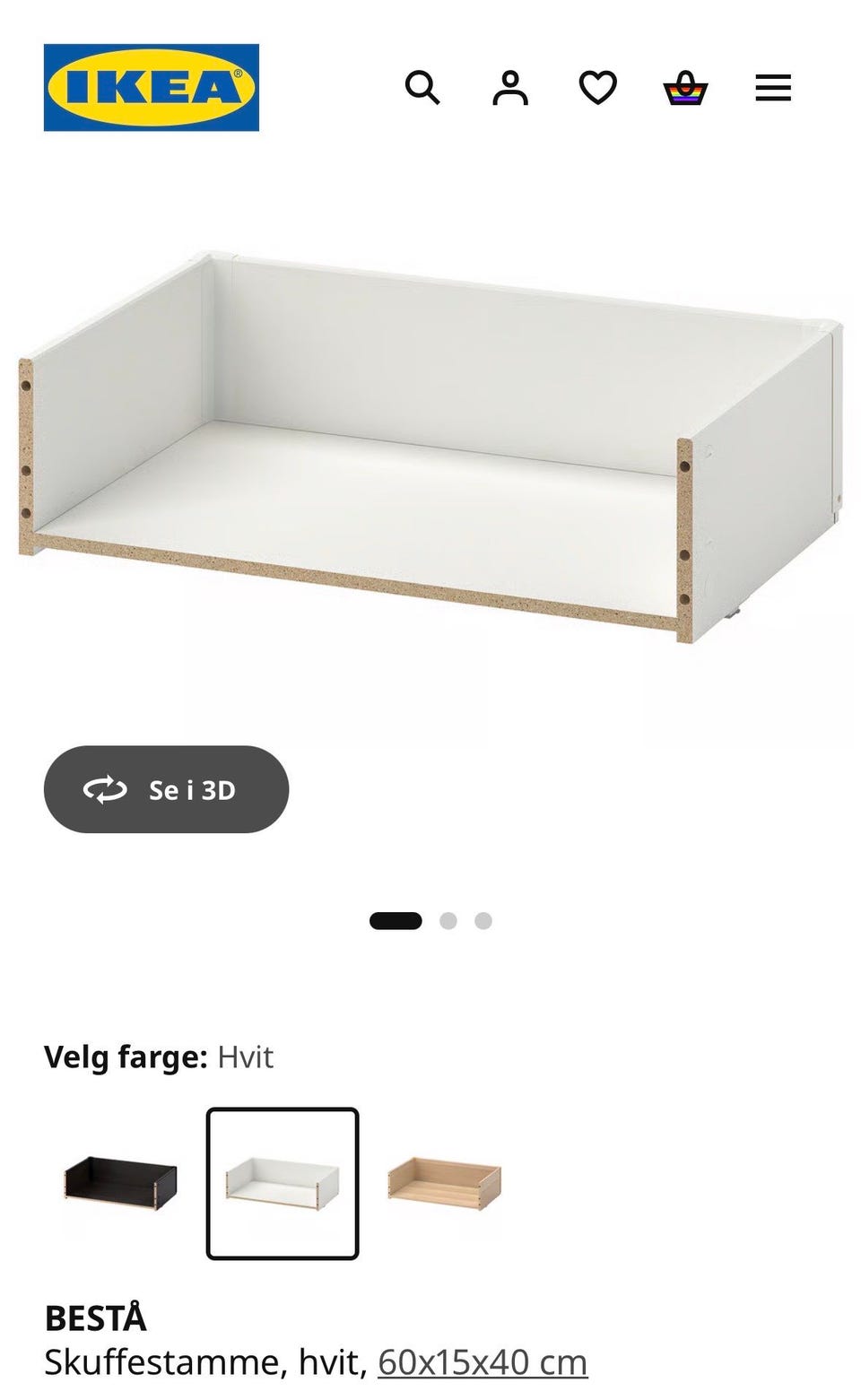Open the hamburger navigation menu
Screen dimensions: 861x1400
(x=773, y=87)
